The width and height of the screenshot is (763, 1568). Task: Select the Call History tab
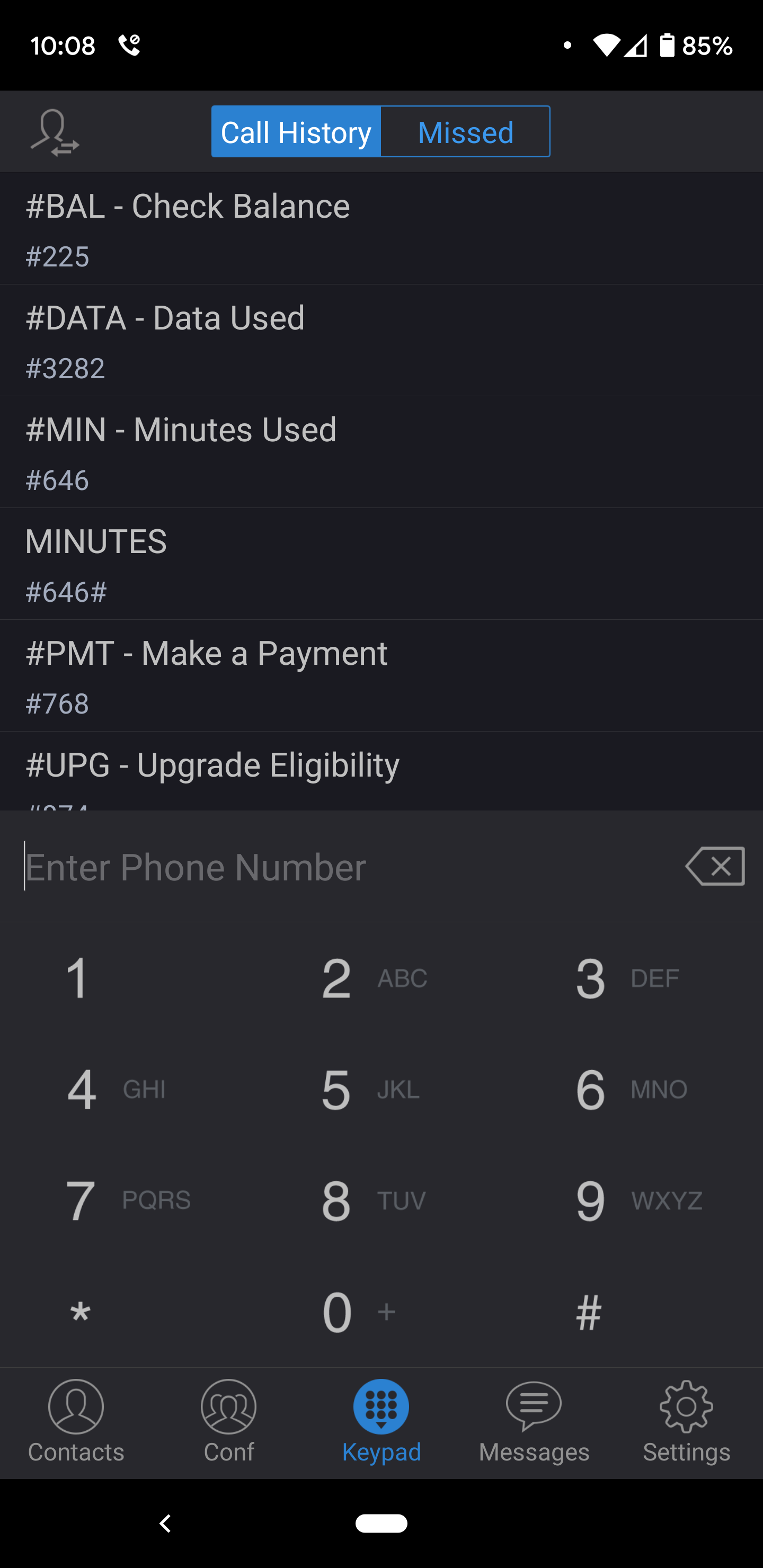pos(296,131)
